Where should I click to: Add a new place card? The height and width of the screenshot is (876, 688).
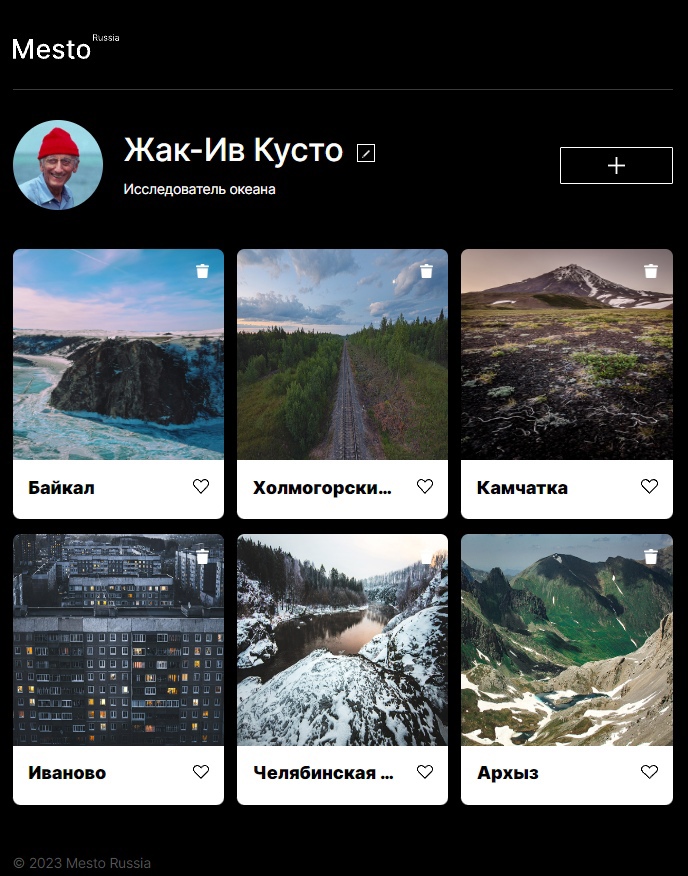pos(616,166)
